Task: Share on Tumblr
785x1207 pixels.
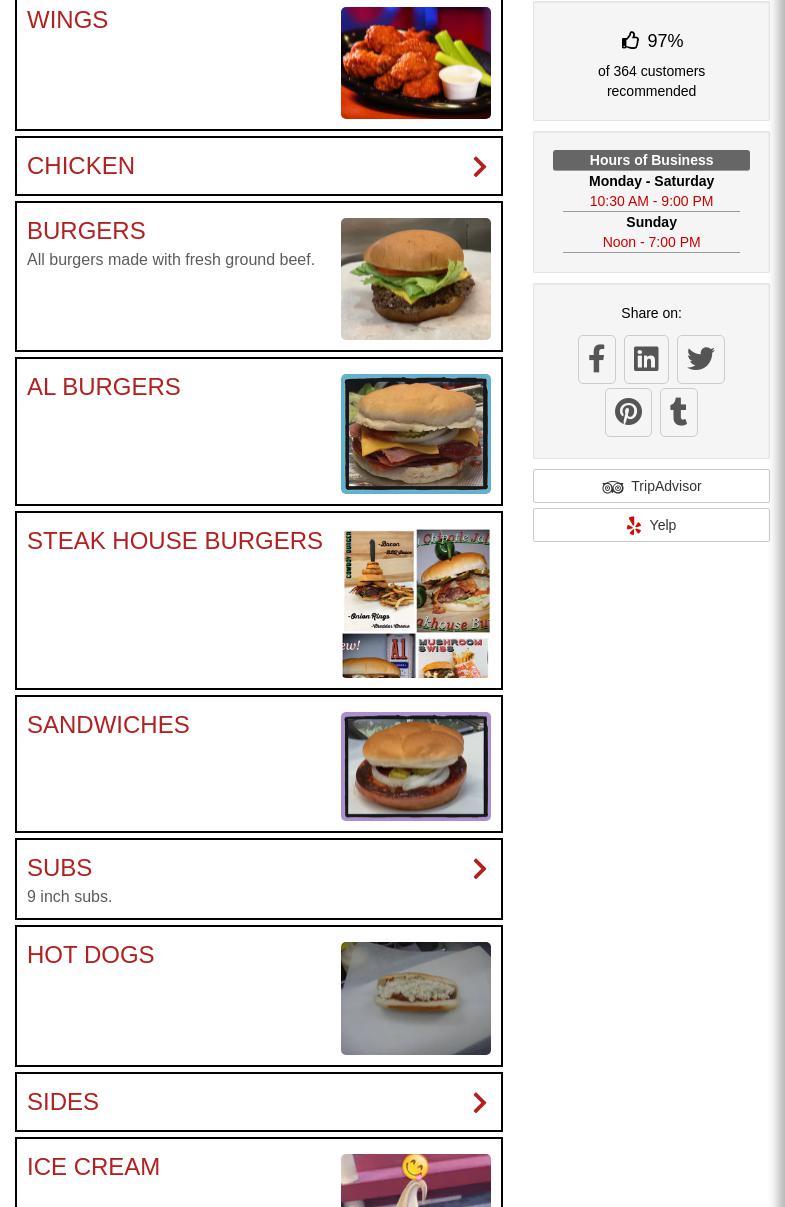Action: point(679,412)
